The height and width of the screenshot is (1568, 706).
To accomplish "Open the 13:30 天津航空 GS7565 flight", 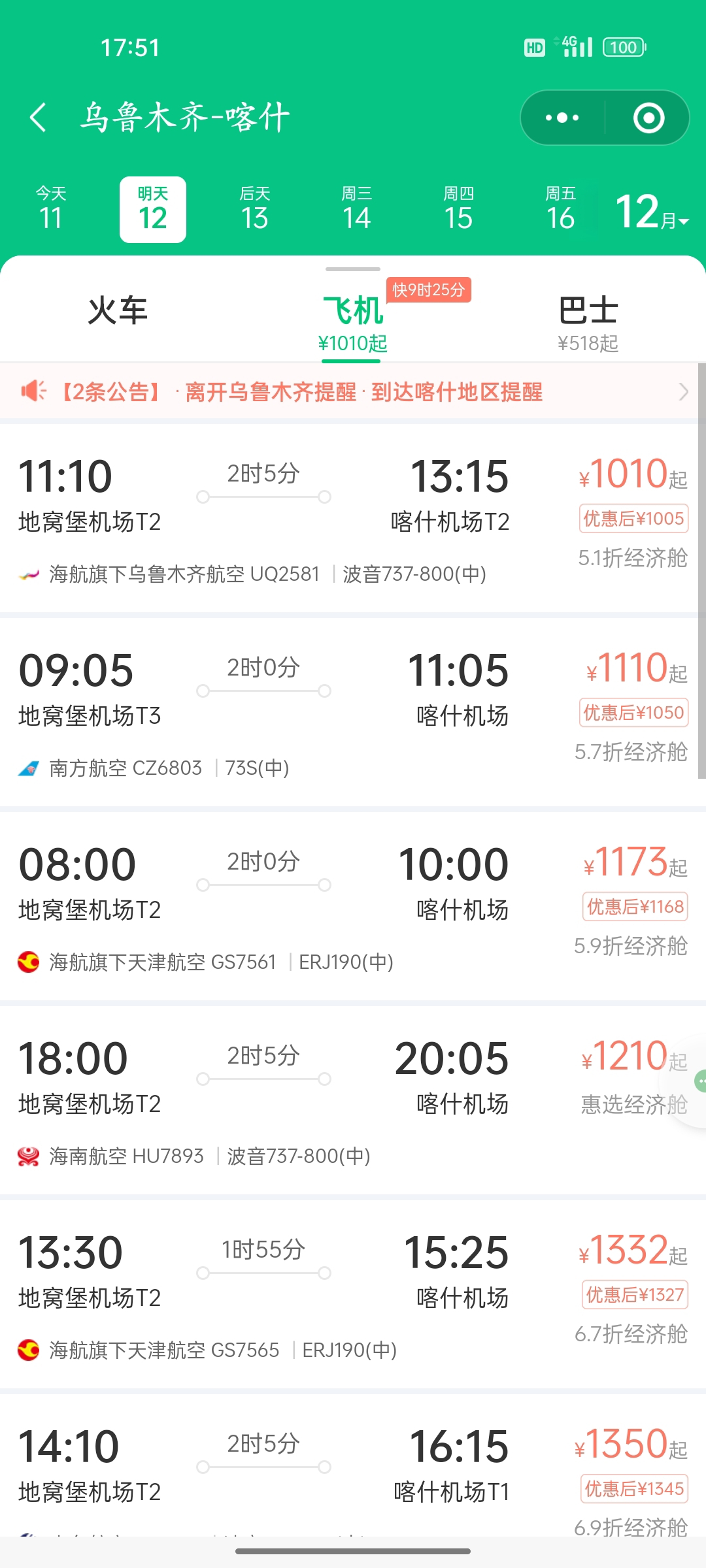I will (353, 1295).
